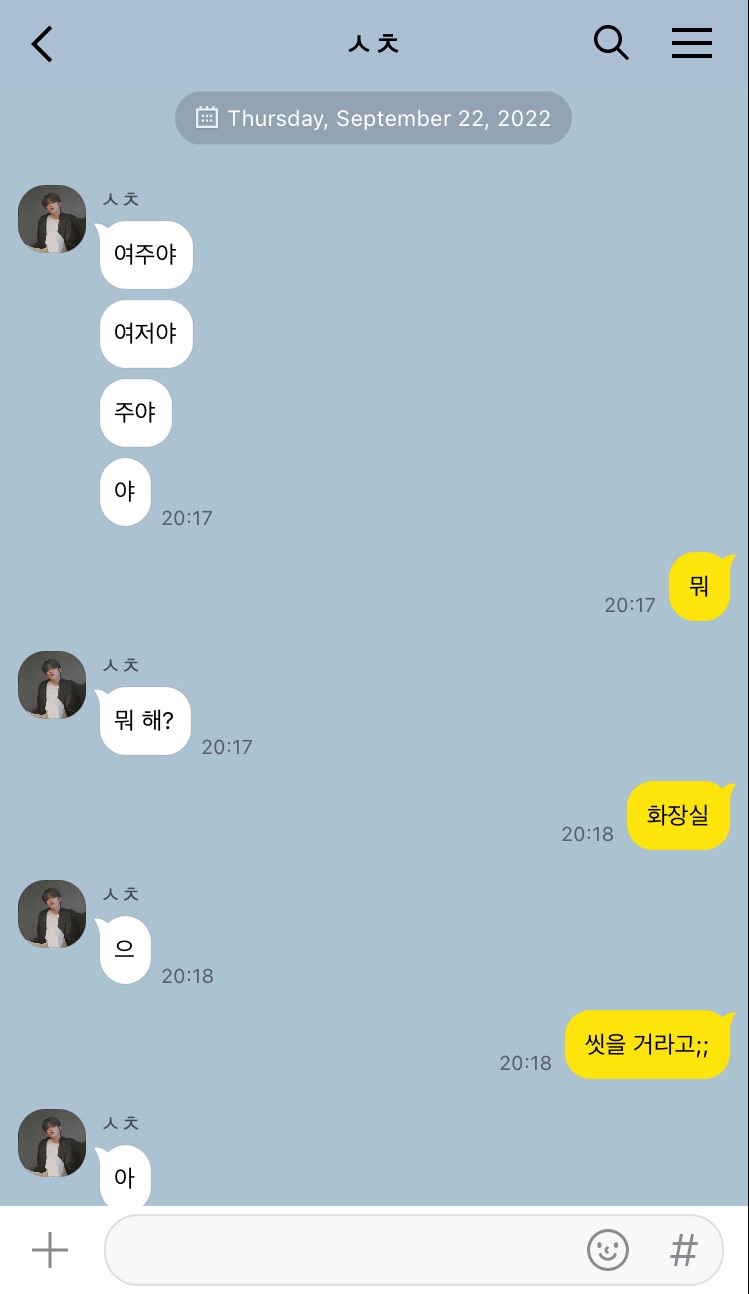
Task: Open the chat room hamburger menu
Action: tap(692, 43)
